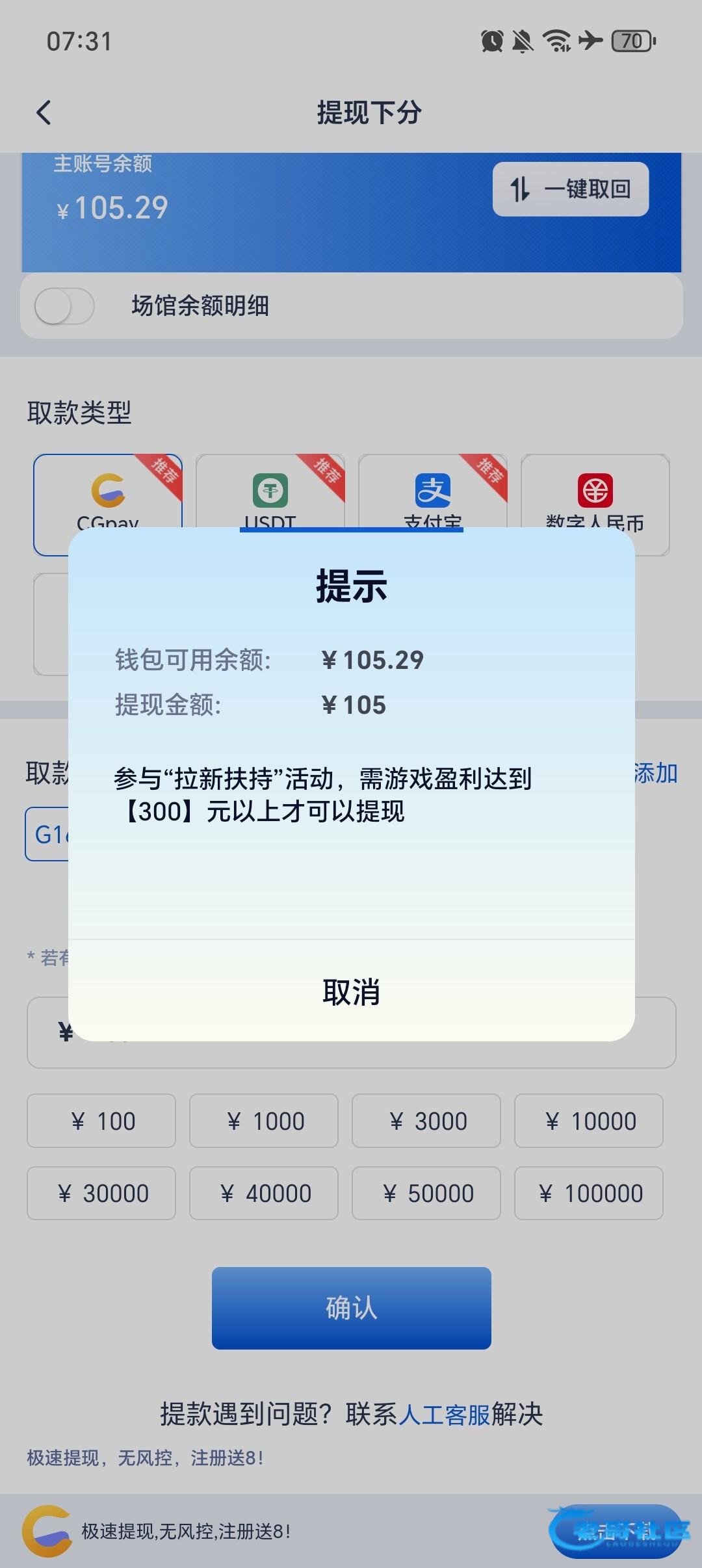Open the 人工客服 support link
The height and width of the screenshot is (1568, 702).
444,1415
